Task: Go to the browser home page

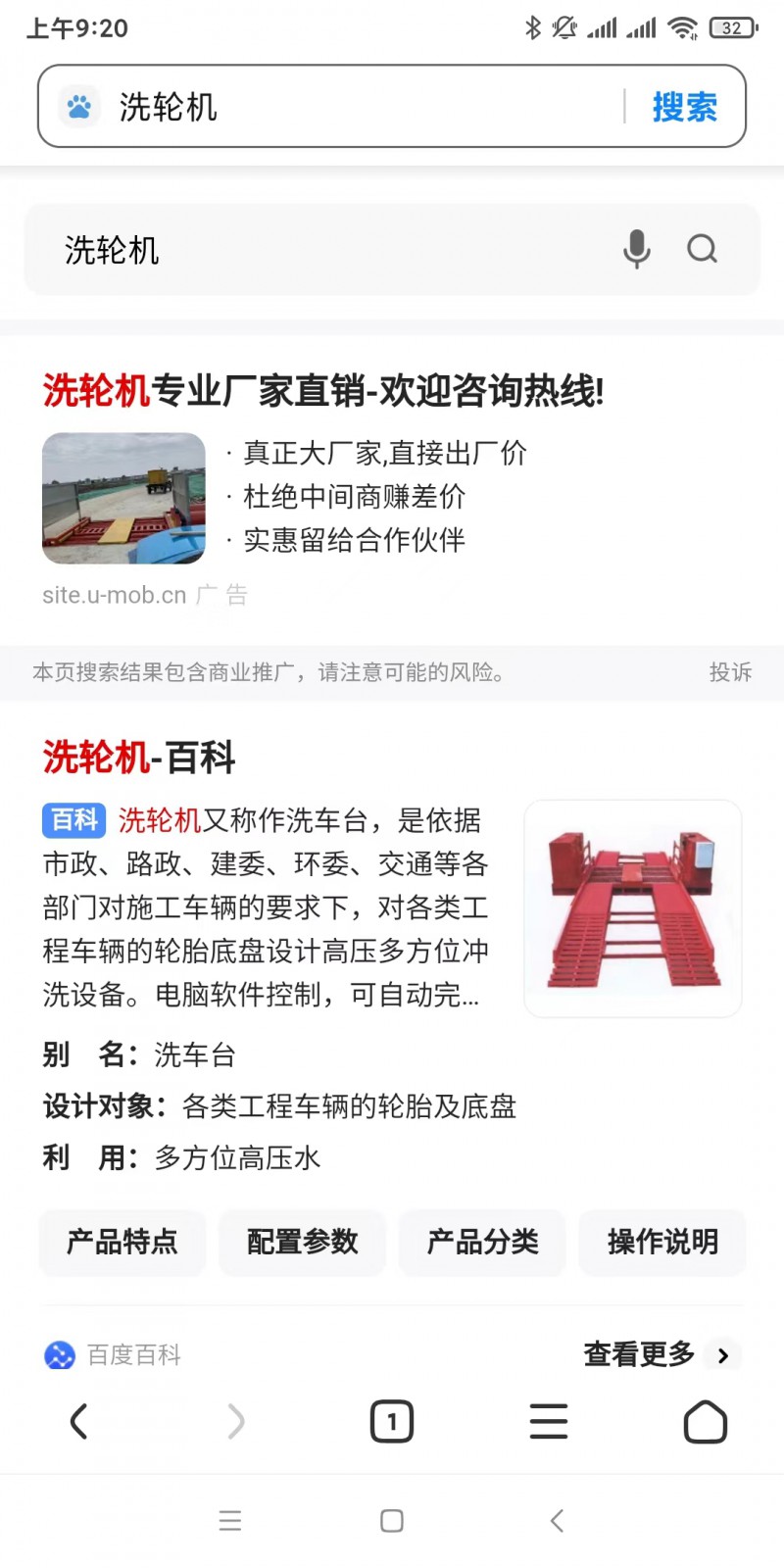Action: [x=705, y=1421]
